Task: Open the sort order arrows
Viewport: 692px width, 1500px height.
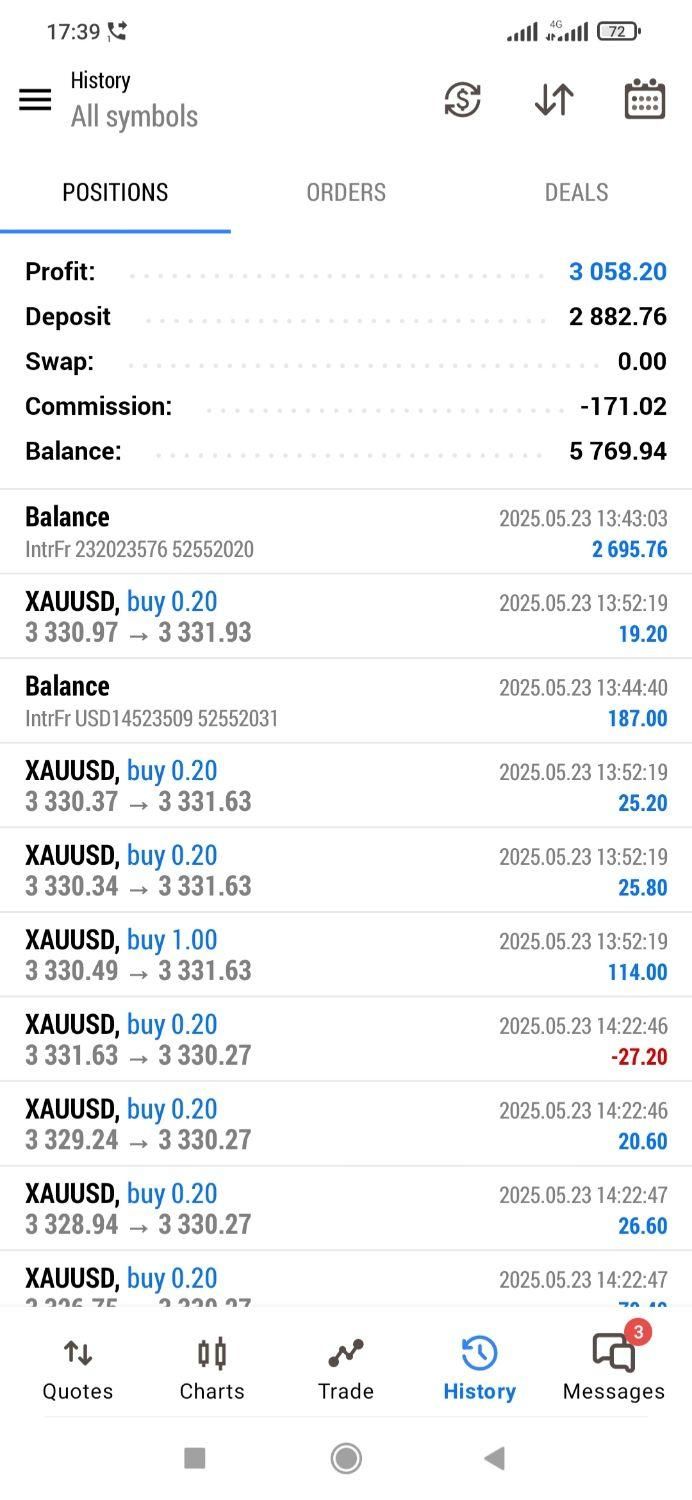Action: pos(553,99)
